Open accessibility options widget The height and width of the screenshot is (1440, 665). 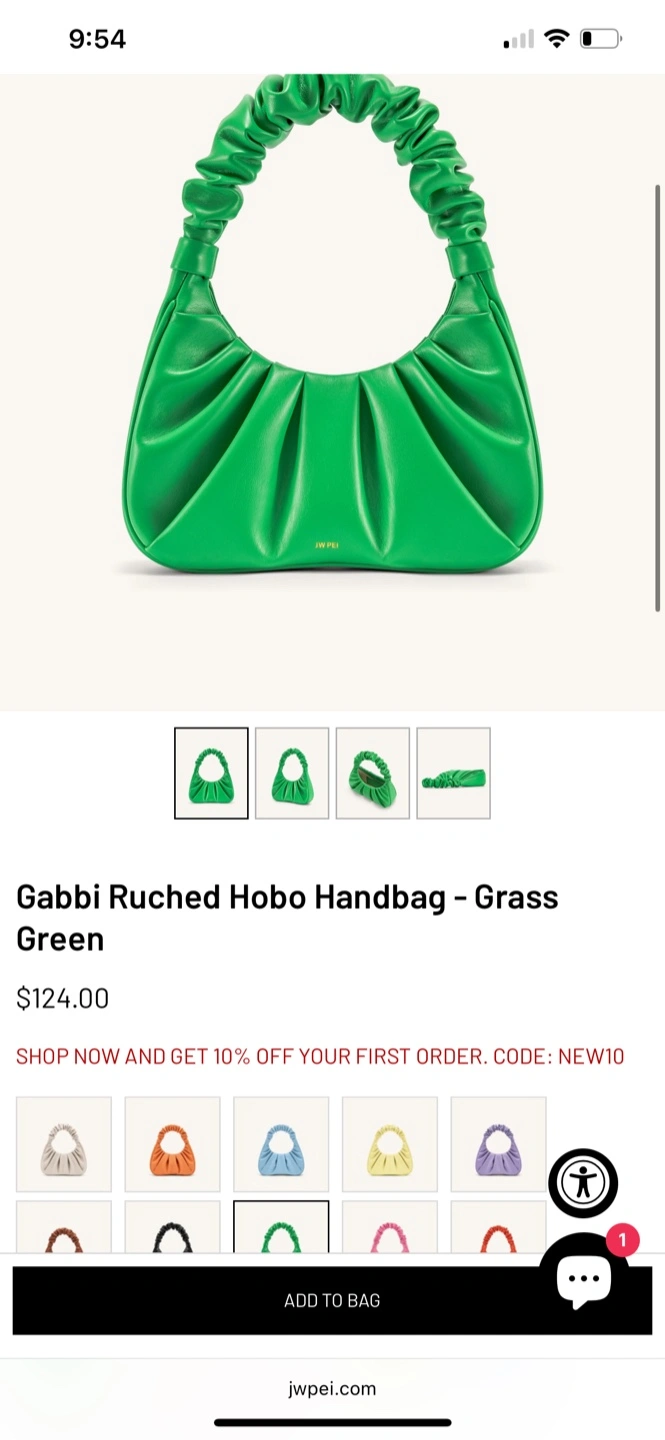click(x=583, y=1183)
